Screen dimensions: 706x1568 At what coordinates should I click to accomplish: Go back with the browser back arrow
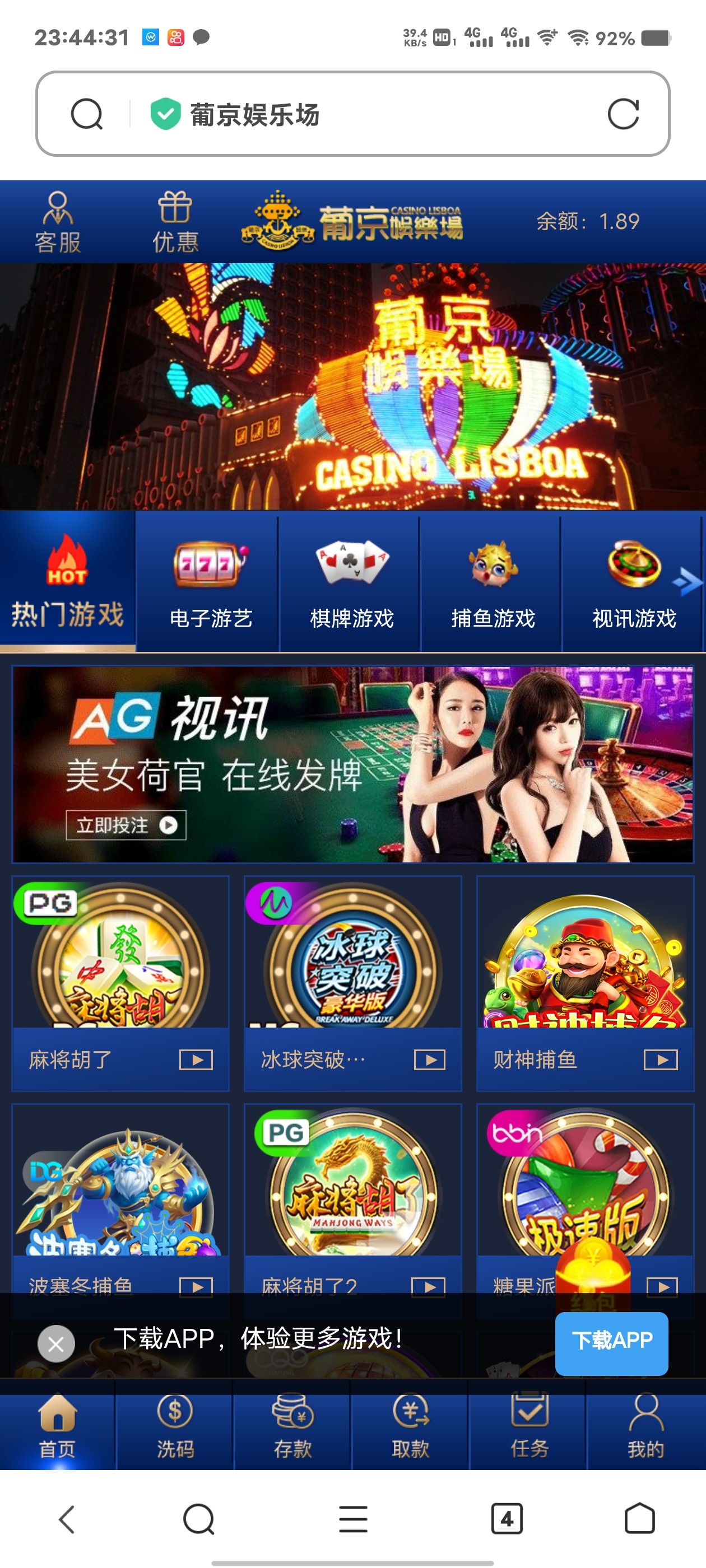[x=66, y=1519]
